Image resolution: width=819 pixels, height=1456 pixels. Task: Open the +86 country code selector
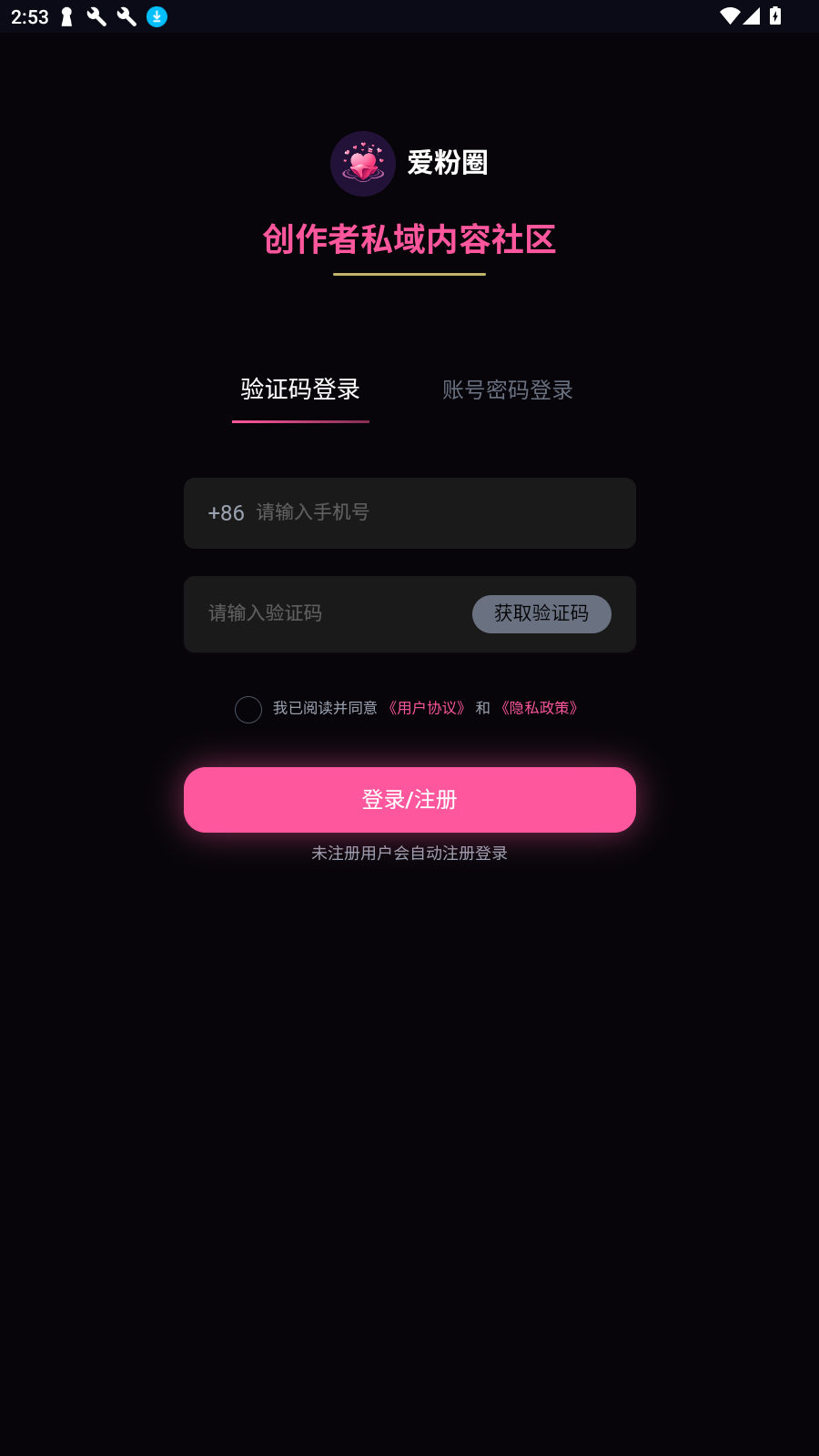click(226, 512)
